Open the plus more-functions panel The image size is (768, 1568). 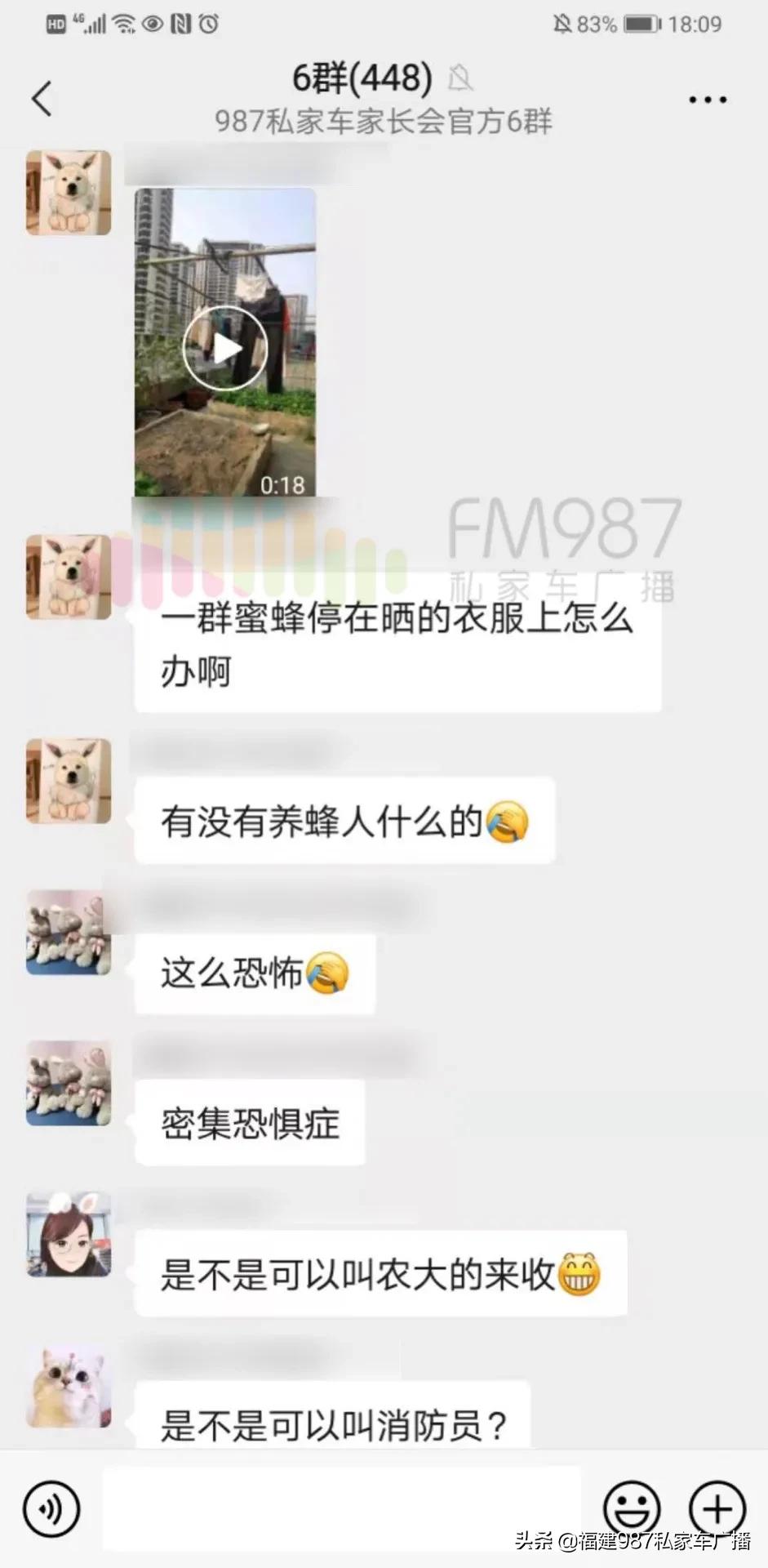[716, 1507]
